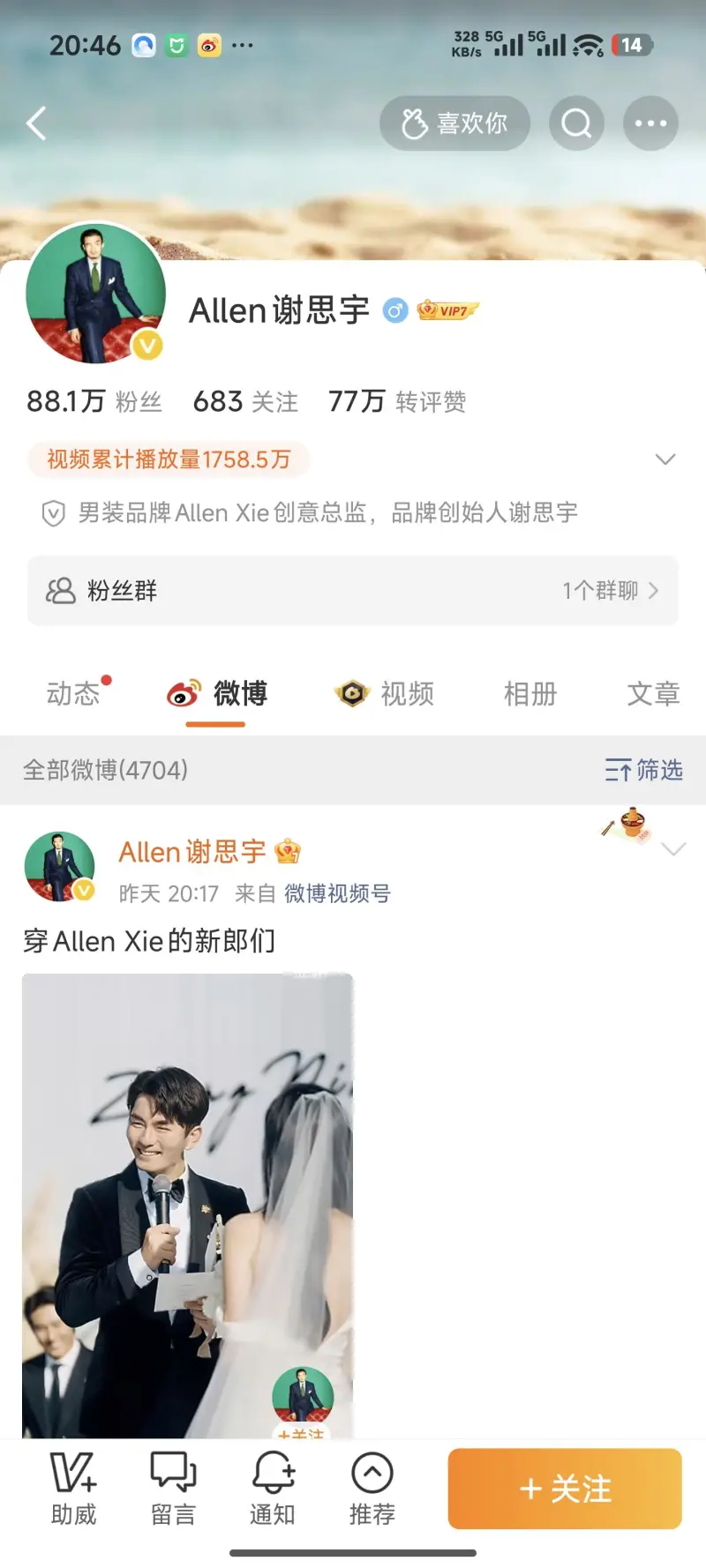Tap the 喜欢你 button
The height and width of the screenshot is (1568, 706).
[454, 123]
